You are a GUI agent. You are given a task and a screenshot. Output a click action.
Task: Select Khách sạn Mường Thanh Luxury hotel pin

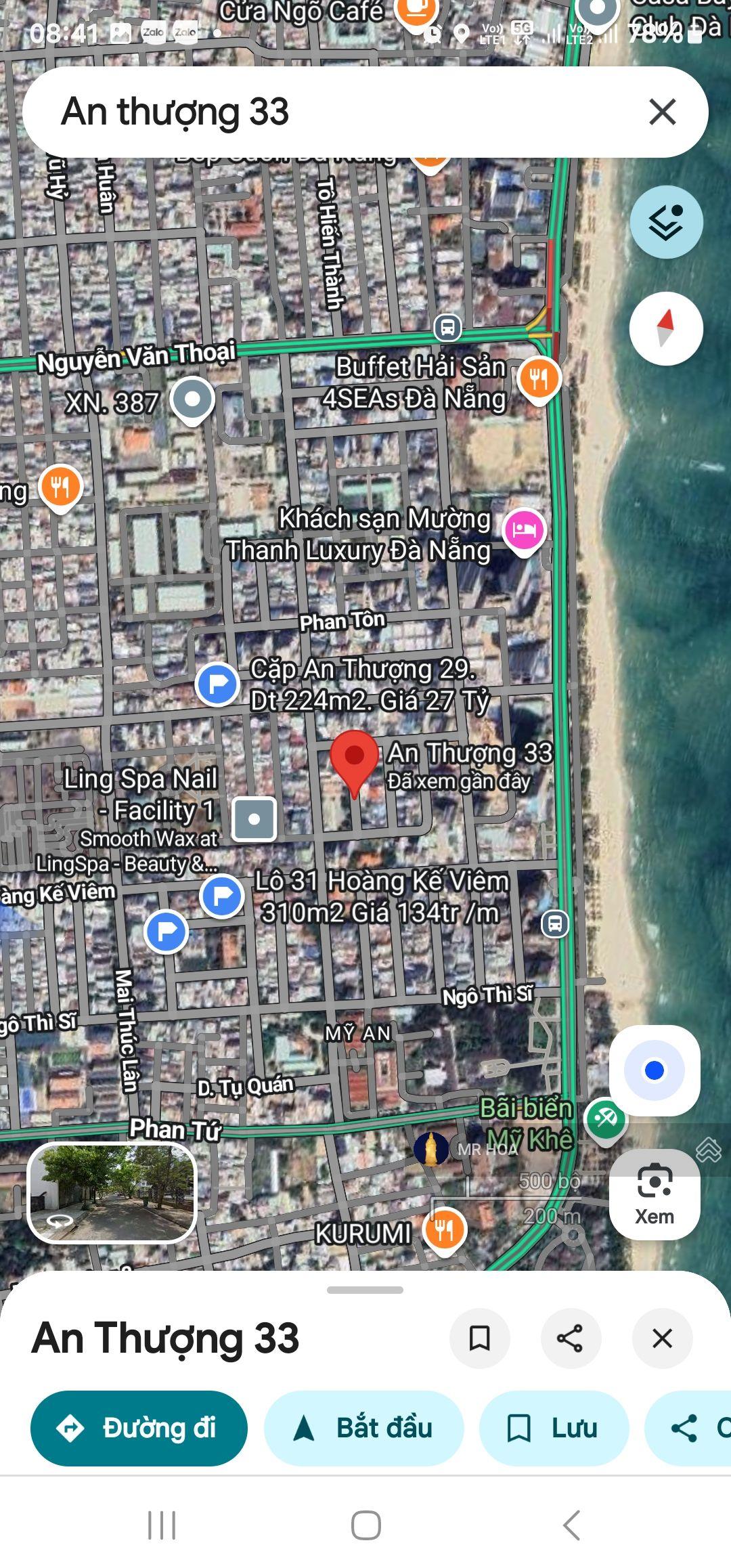point(524,529)
